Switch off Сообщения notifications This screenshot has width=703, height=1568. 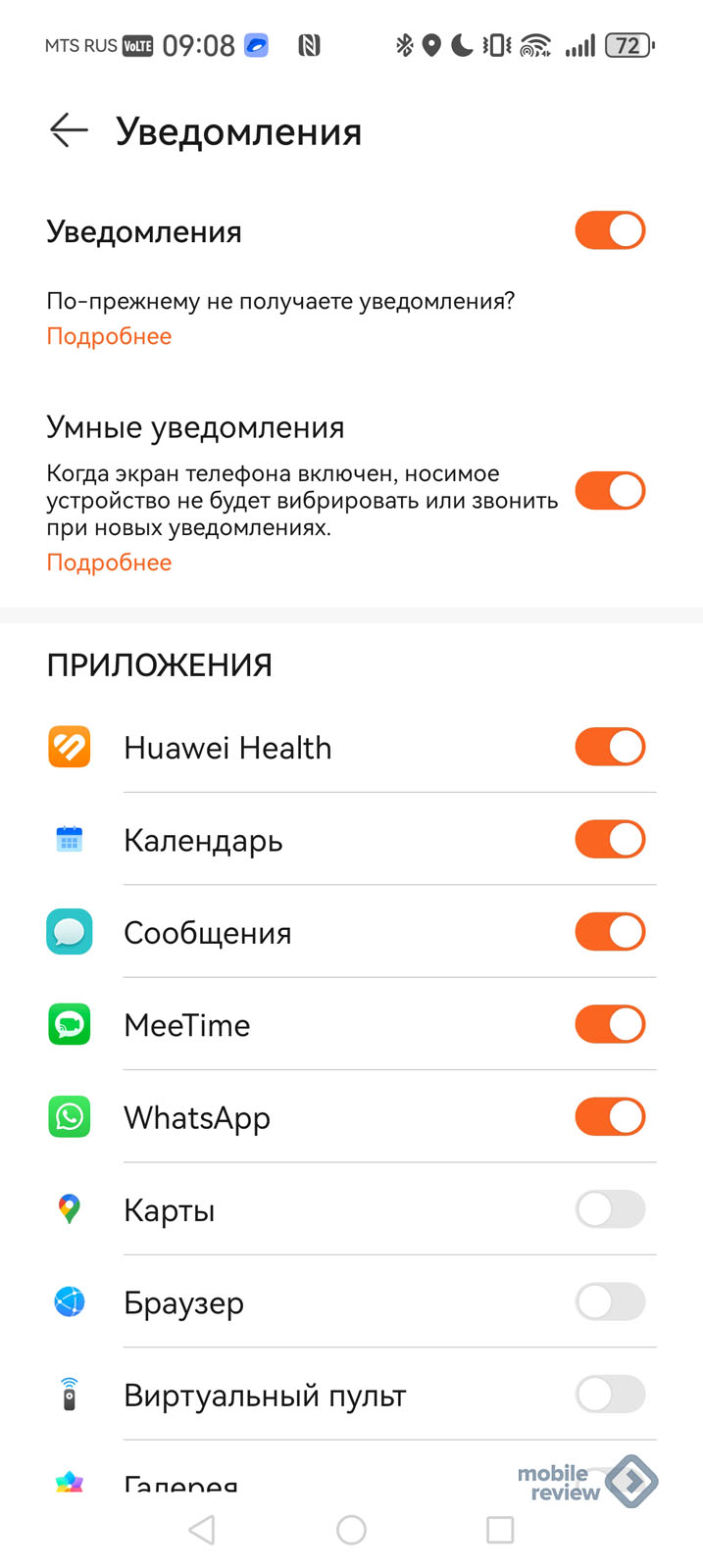[610, 932]
